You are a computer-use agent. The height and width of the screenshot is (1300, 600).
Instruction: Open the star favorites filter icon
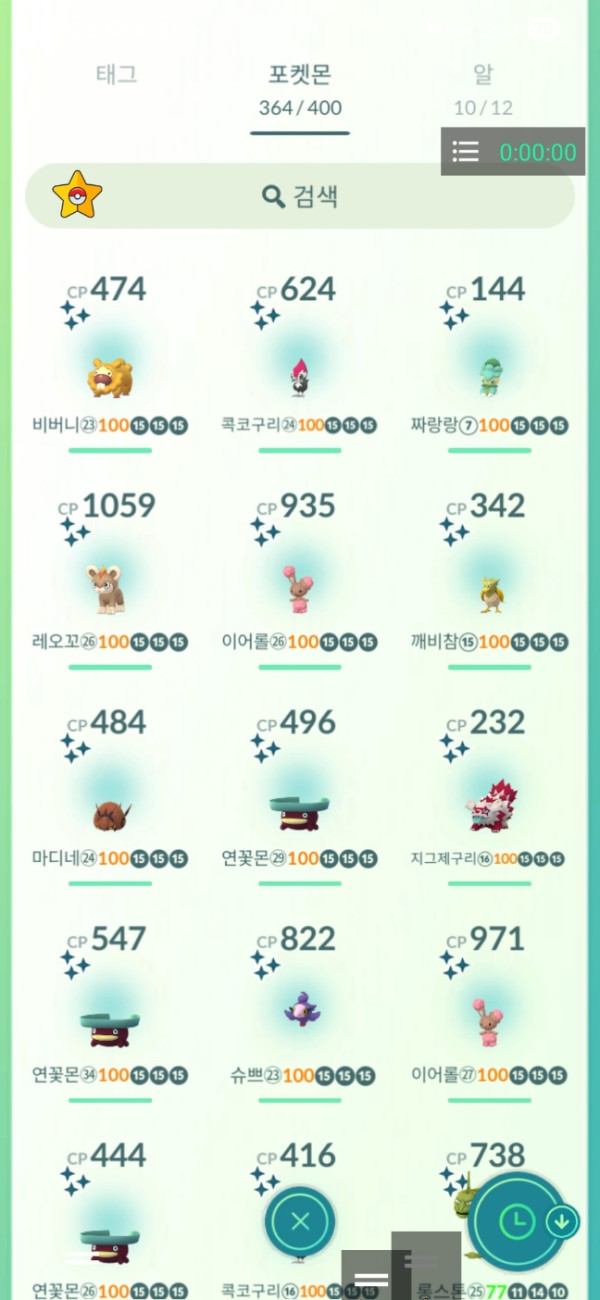click(77, 196)
